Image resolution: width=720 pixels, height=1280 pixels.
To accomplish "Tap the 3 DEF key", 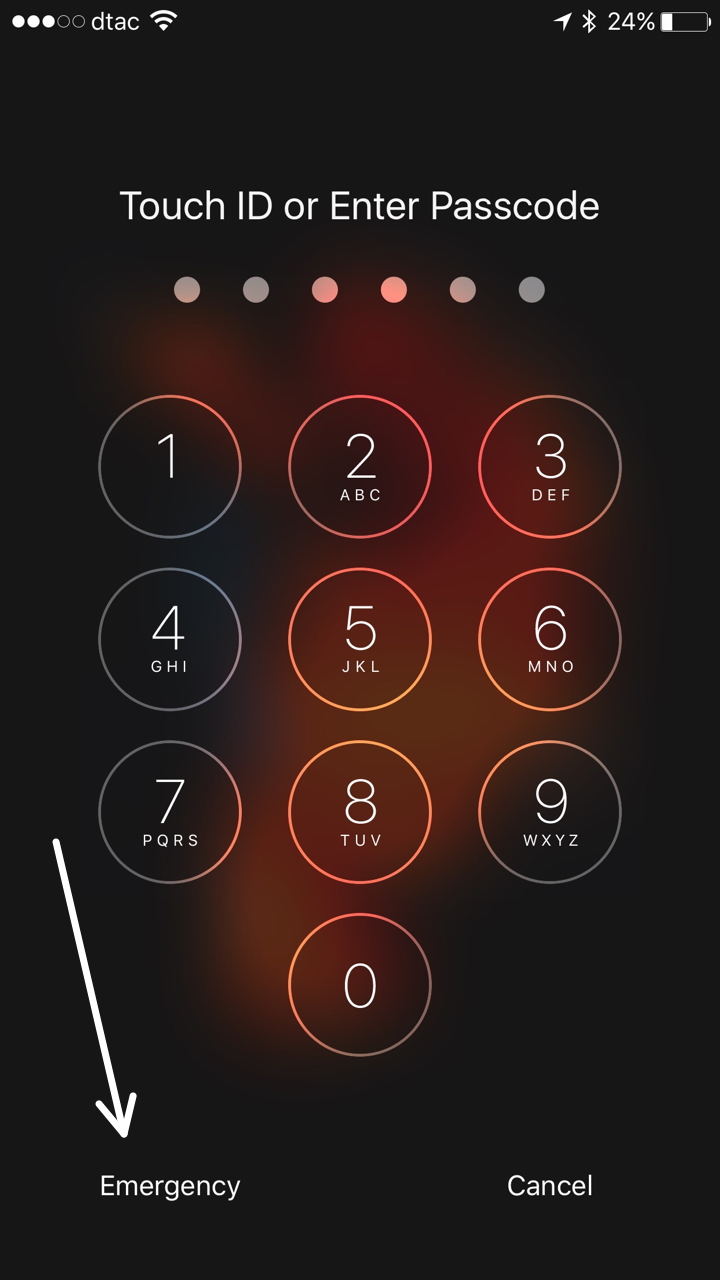I will [550, 467].
